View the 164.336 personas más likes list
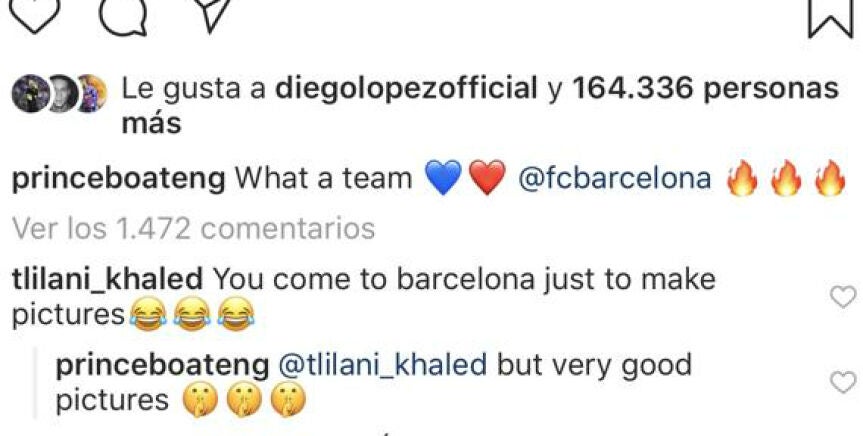863x436 pixels. tap(705, 89)
